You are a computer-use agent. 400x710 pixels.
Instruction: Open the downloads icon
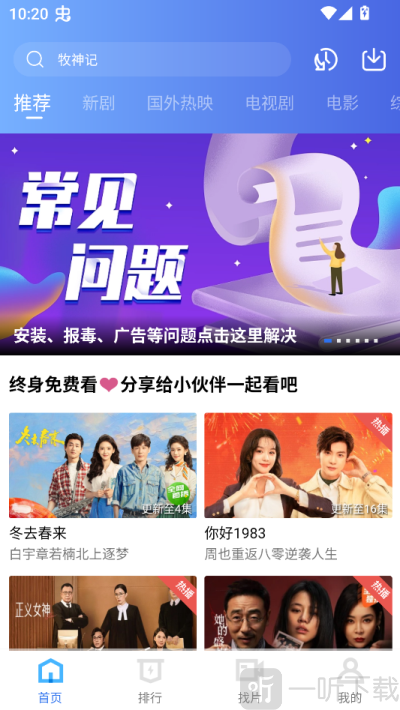[x=374, y=59]
